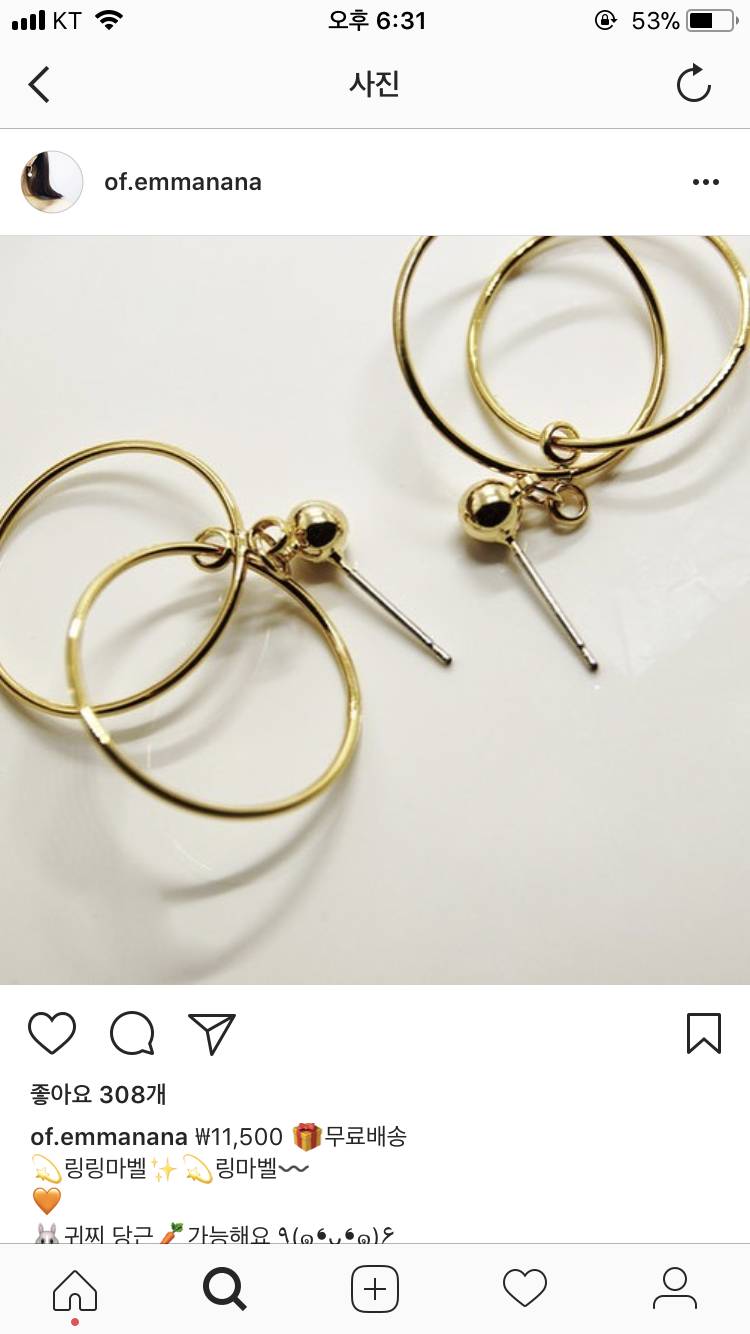
Task: Bookmark the earring post
Action: coord(704,1033)
